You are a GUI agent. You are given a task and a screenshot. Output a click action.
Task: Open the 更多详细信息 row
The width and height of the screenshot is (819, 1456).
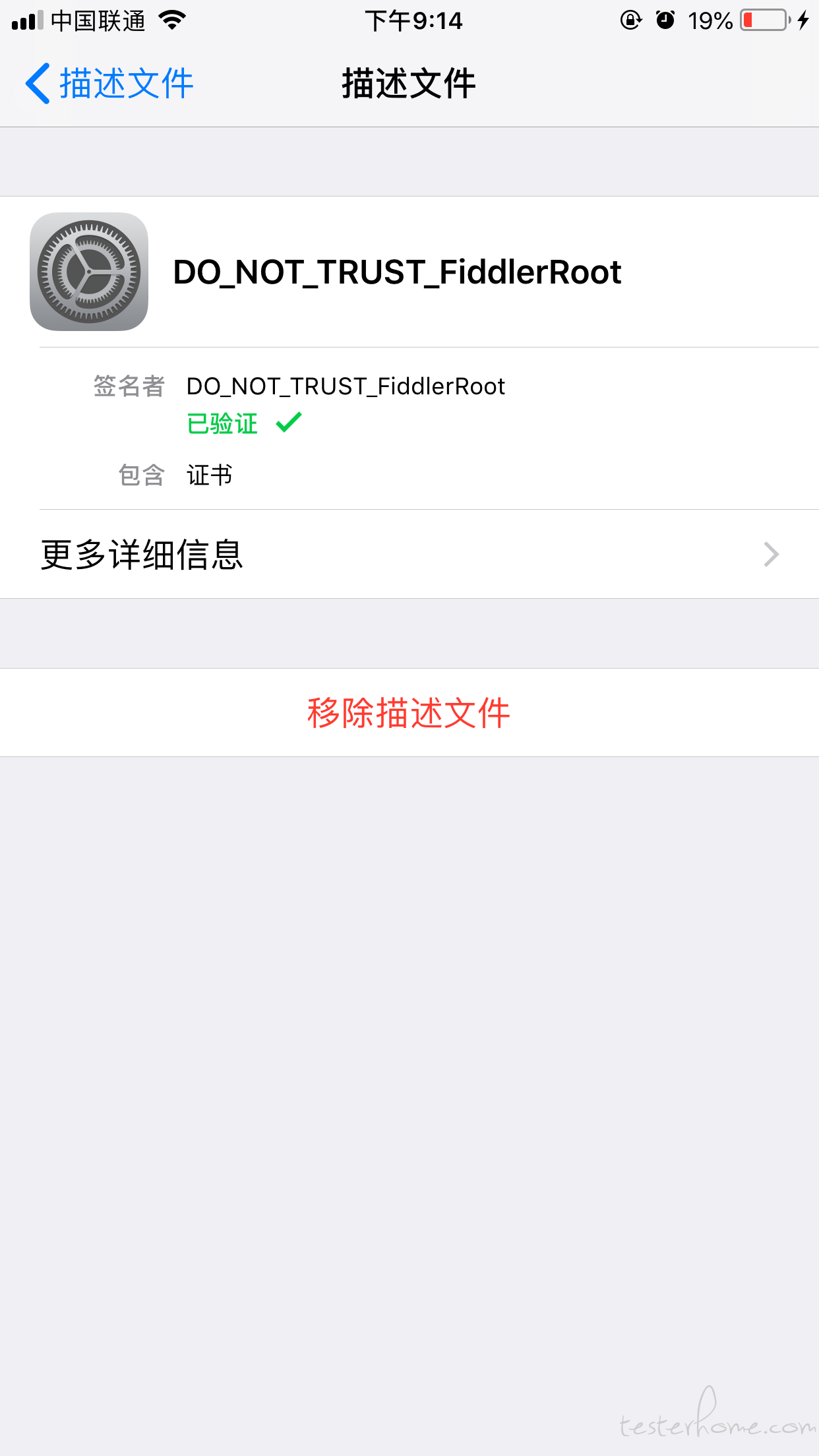click(409, 554)
